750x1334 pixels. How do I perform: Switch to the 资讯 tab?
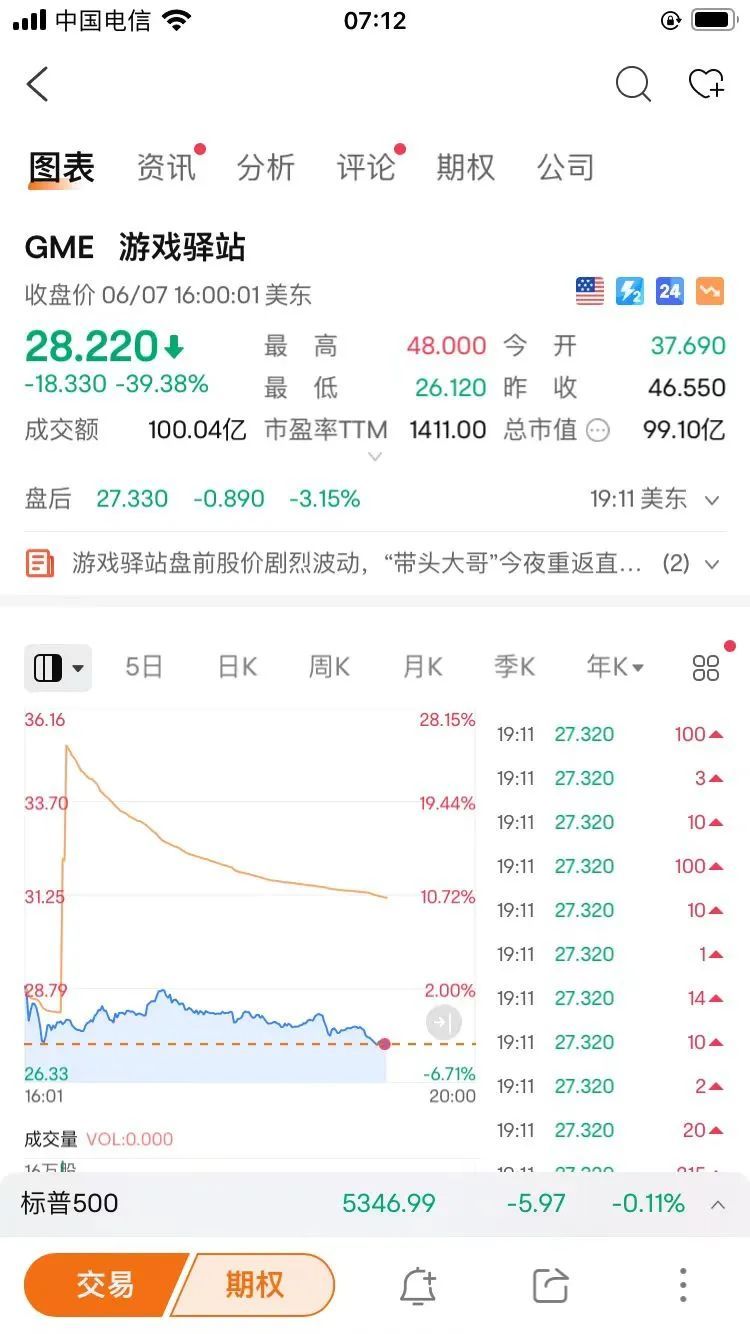[166, 167]
